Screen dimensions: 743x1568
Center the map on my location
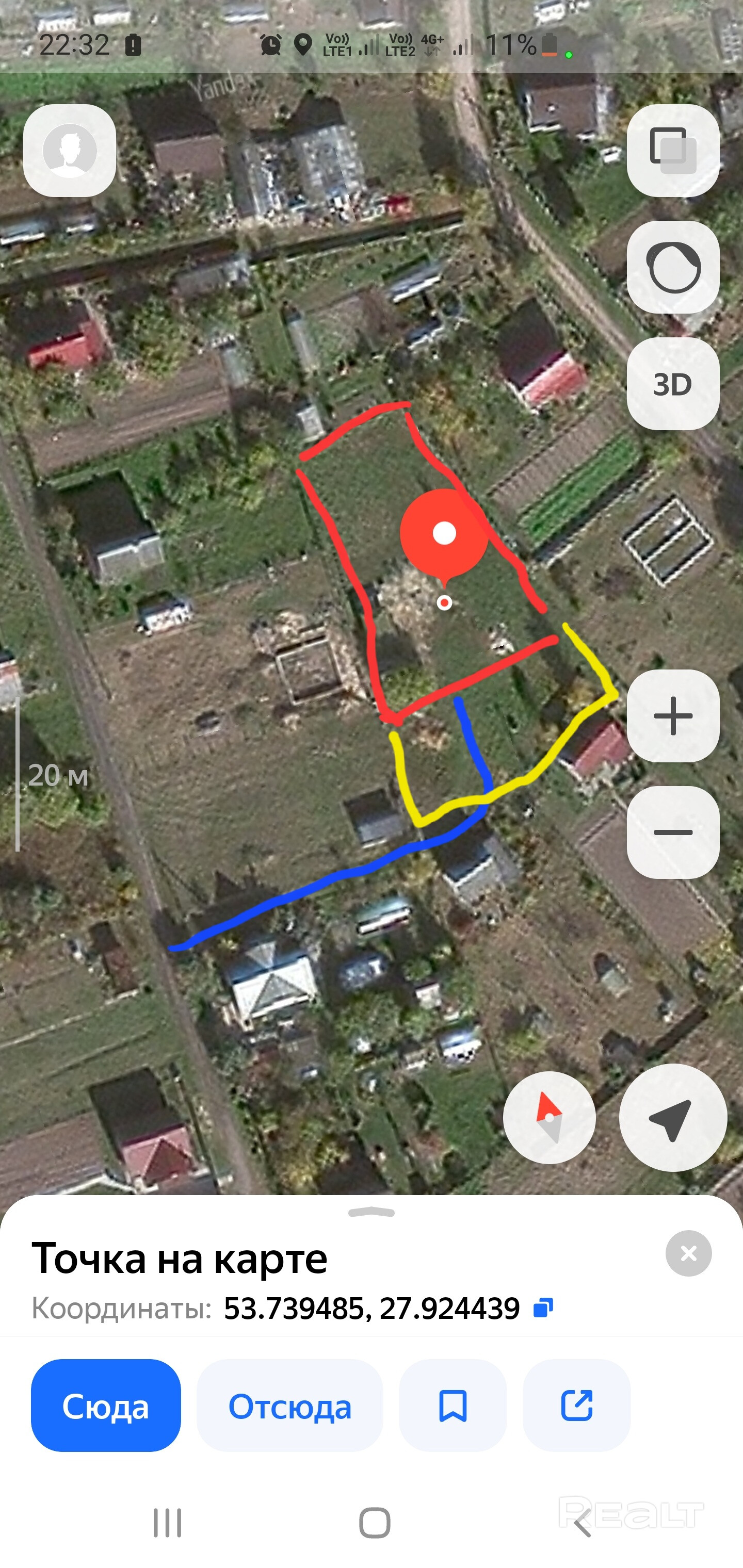coord(673,1118)
